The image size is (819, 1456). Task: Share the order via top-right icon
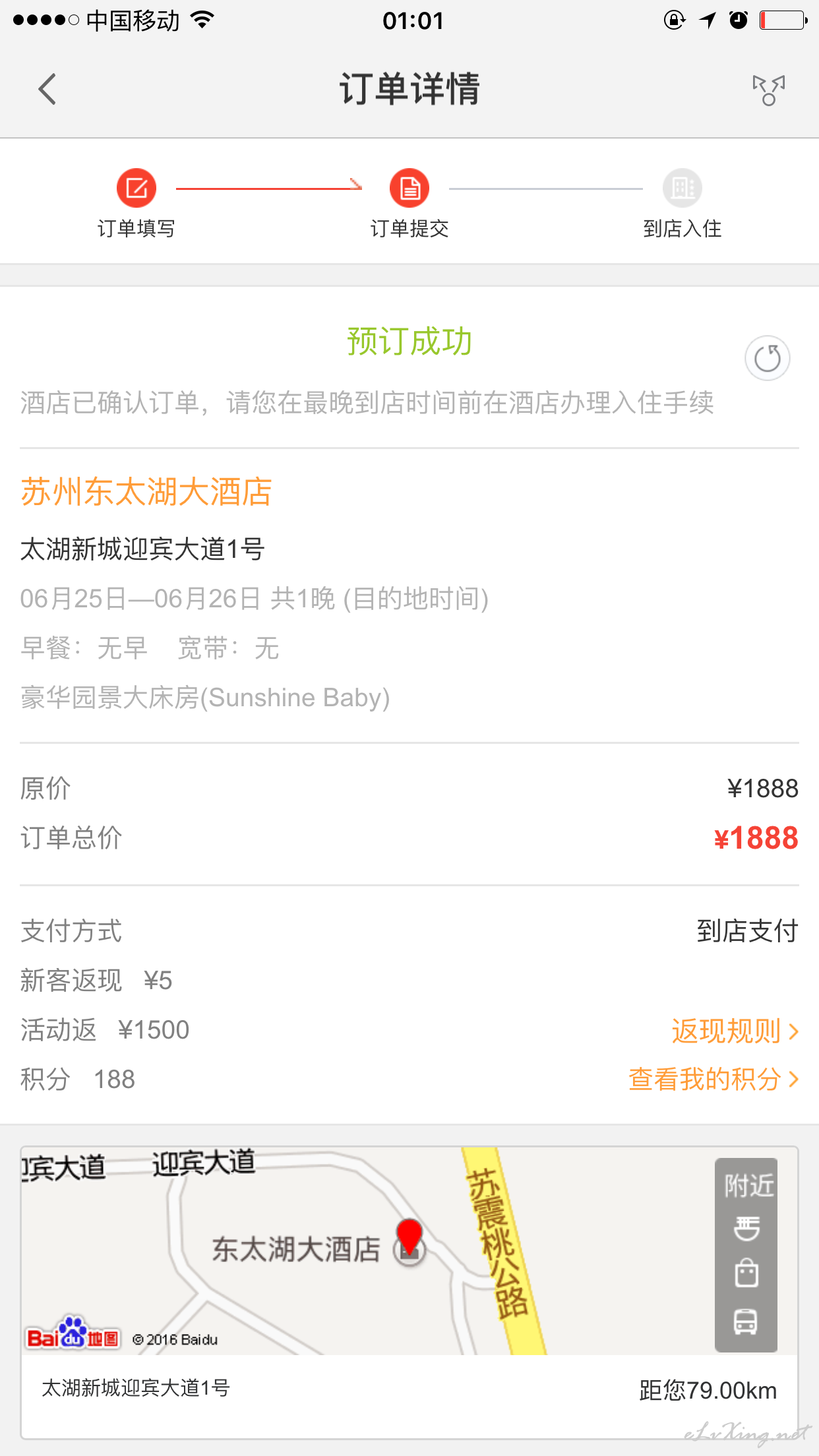[x=769, y=90]
